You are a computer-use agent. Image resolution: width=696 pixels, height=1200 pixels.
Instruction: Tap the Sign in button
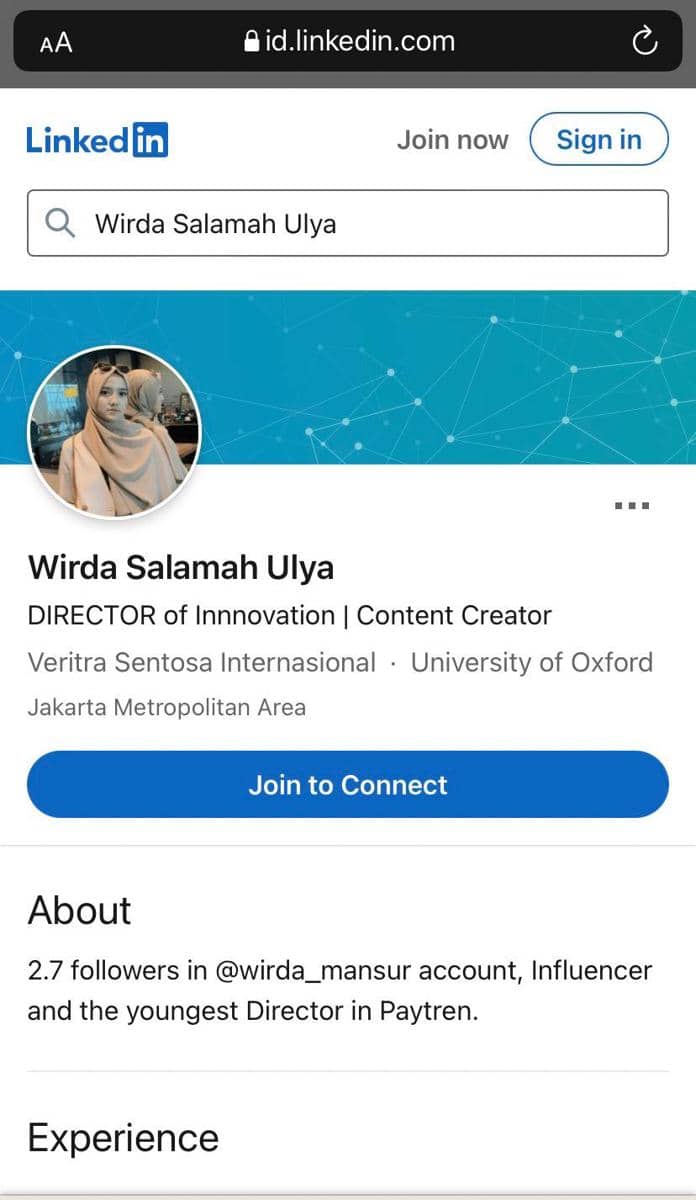tap(598, 139)
